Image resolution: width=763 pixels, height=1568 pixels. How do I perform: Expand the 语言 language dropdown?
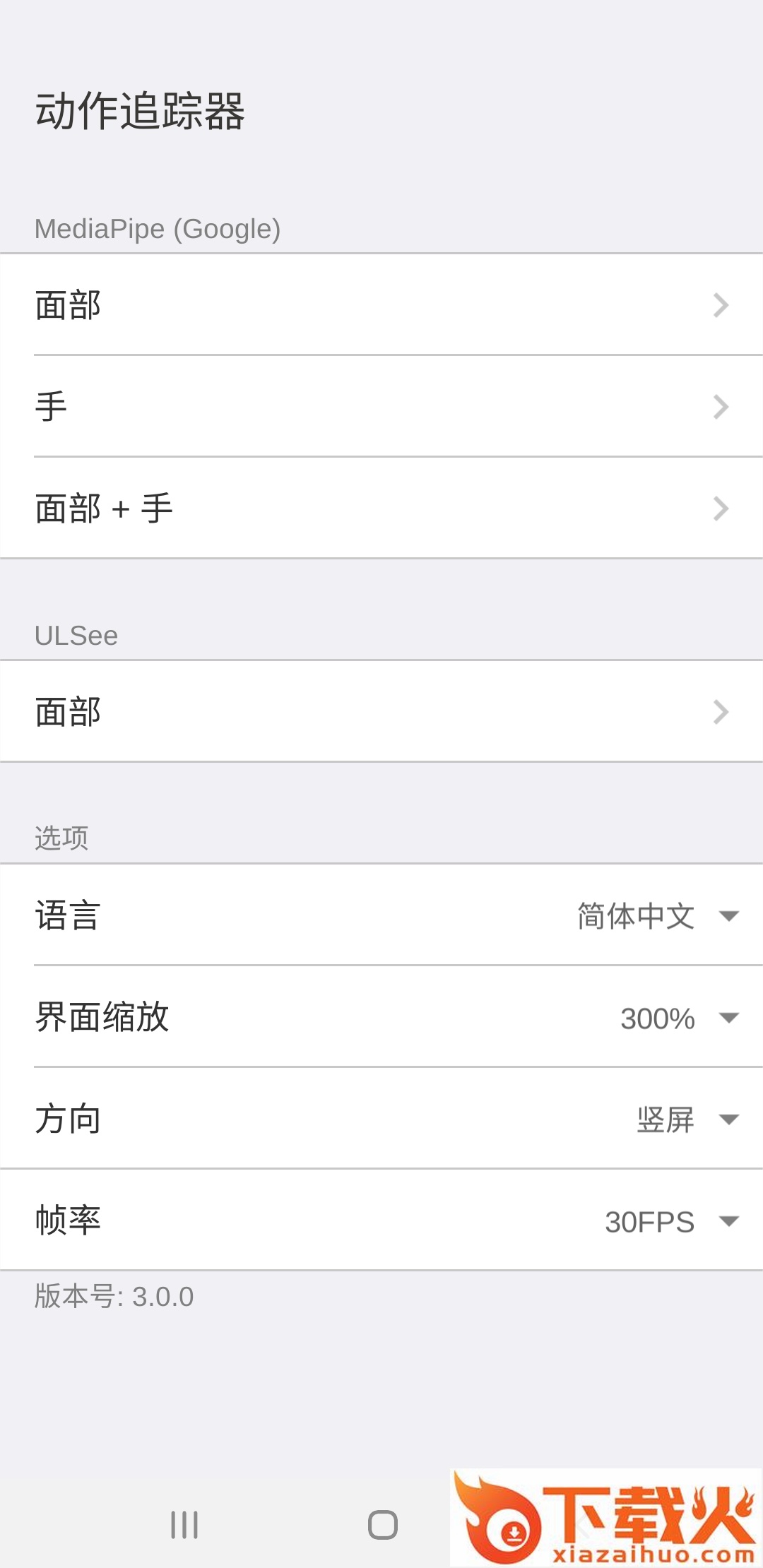click(x=658, y=916)
